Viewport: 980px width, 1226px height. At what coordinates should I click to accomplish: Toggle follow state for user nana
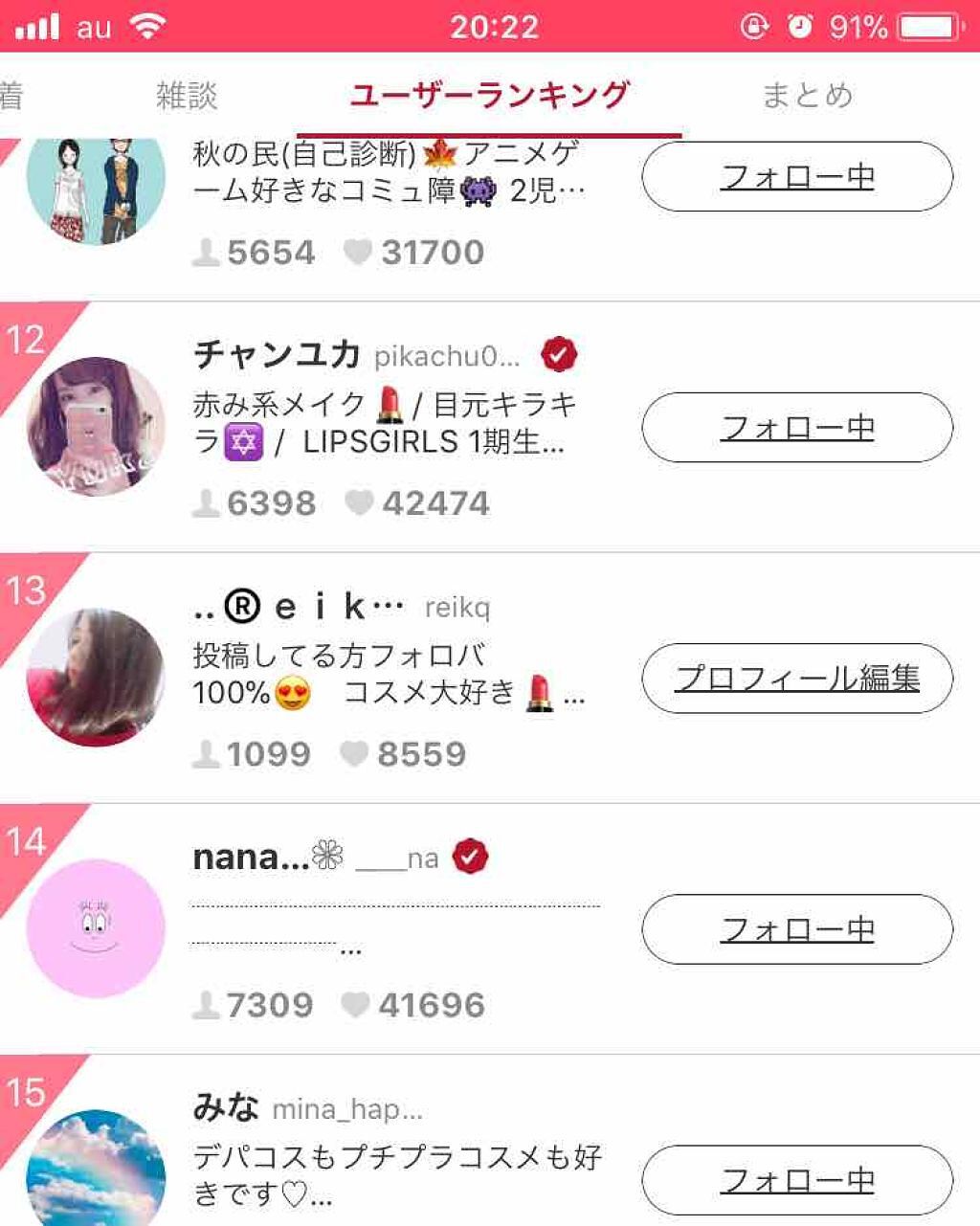pos(797,927)
